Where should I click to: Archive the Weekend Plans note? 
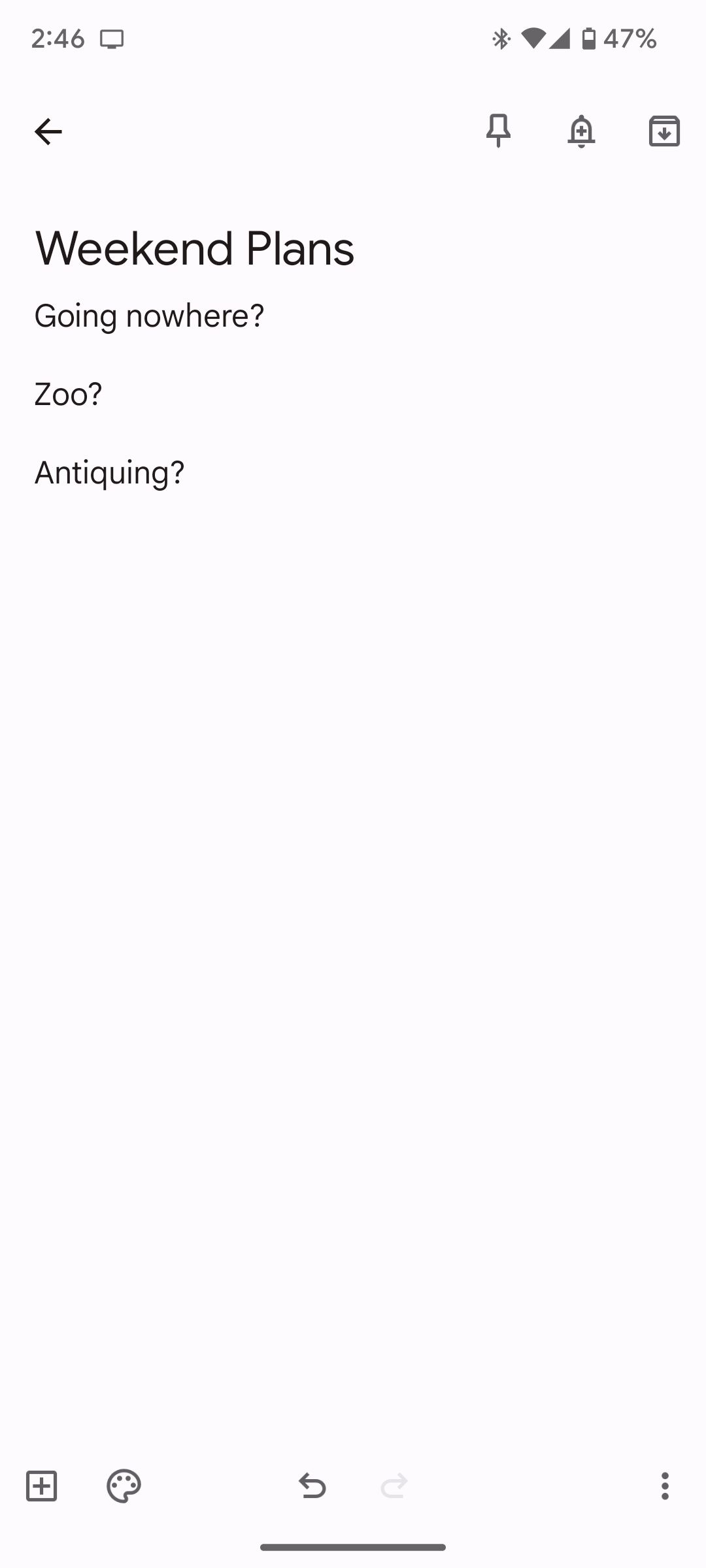tap(664, 131)
